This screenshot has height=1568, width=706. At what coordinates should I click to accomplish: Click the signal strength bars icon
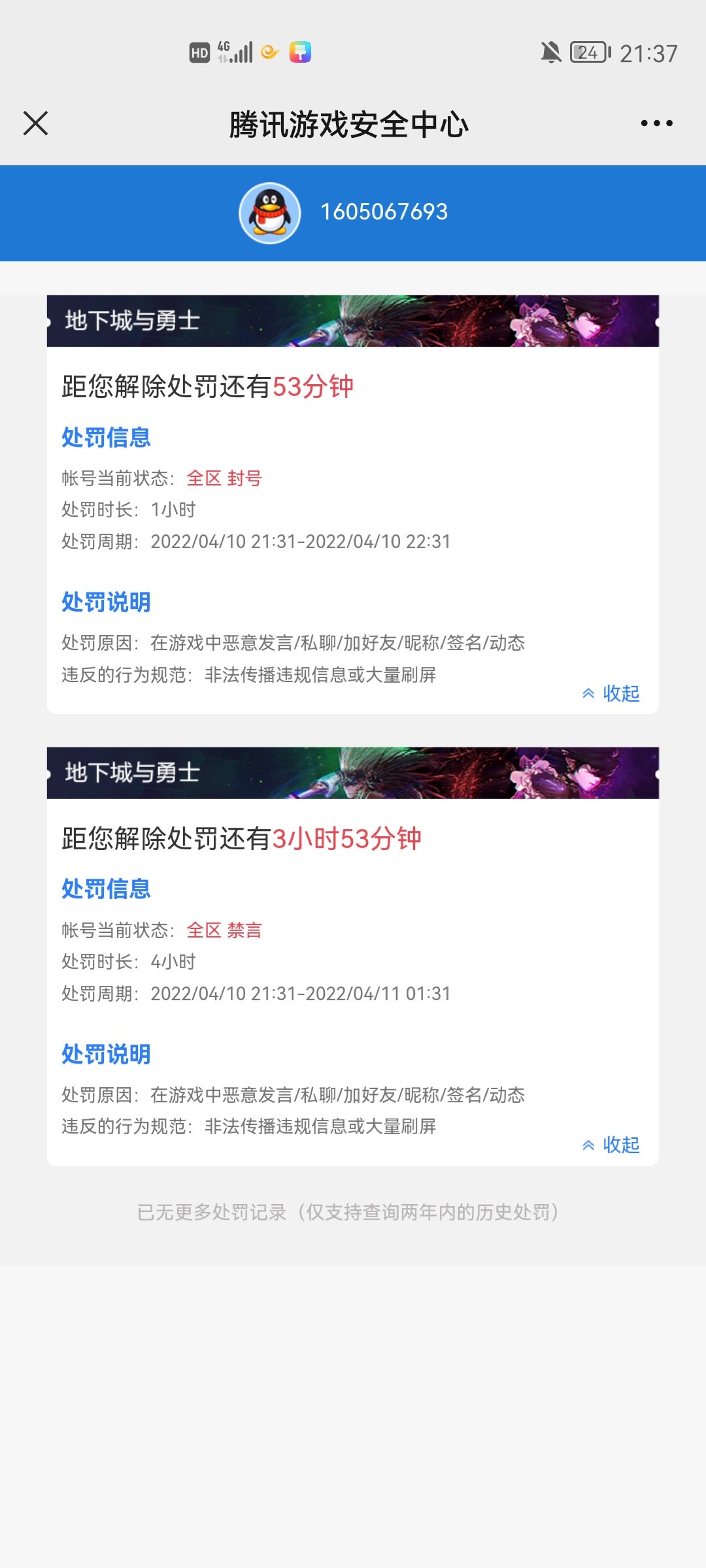click(x=243, y=51)
